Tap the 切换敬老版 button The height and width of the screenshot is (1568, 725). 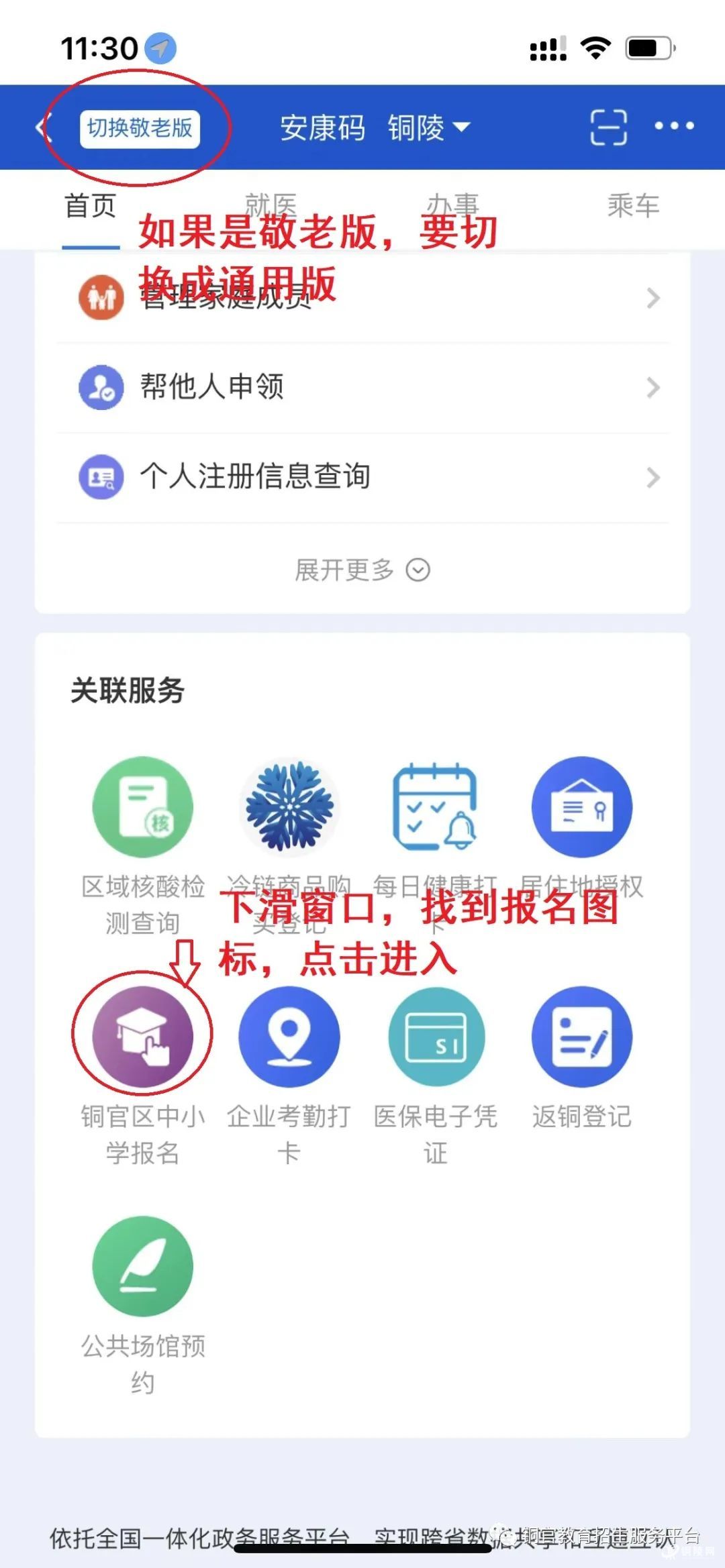pyautogui.click(x=140, y=127)
